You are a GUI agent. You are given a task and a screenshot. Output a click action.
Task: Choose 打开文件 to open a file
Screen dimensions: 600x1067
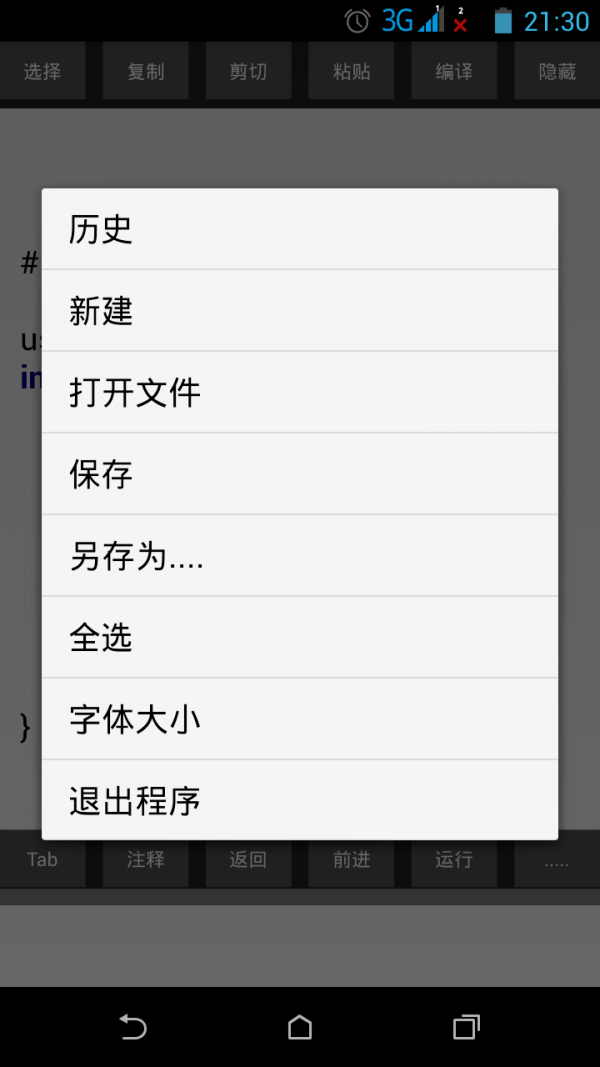(x=299, y=392)
